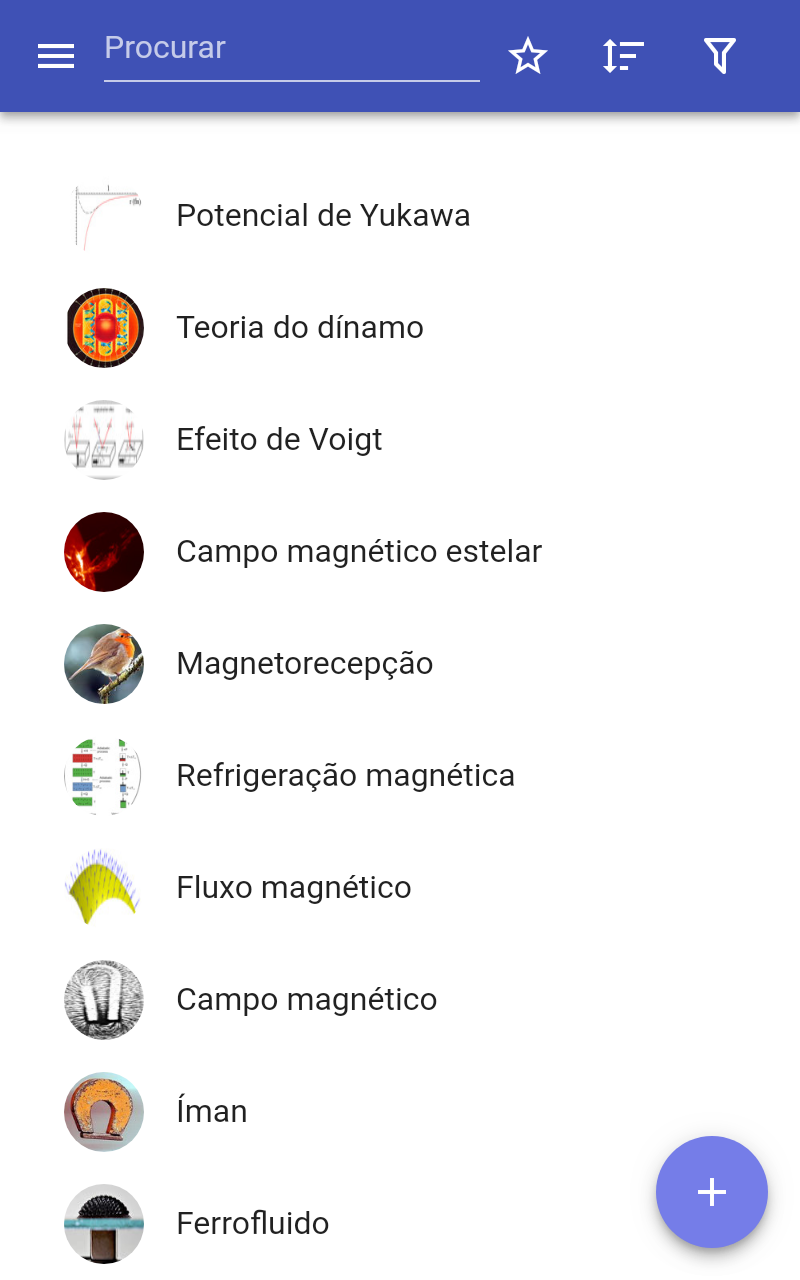Image resolution: width=800 pixels, height=1280 pixels.
Task: Open the Campo magnético row
Action: click(x=306, y=1000)
